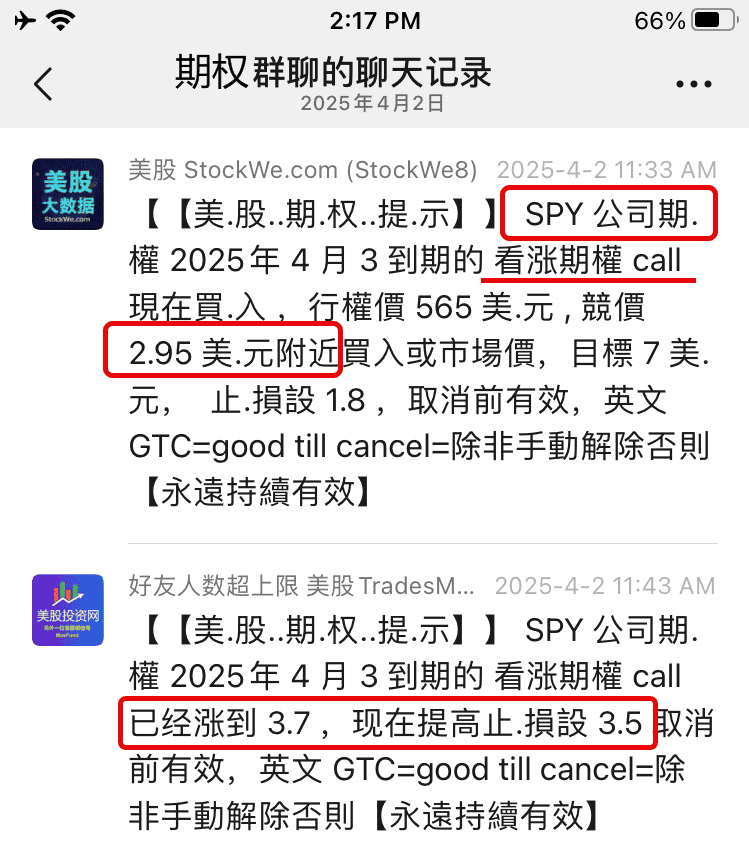
Task: Go back from the chat record
Action: click(42, 85)
